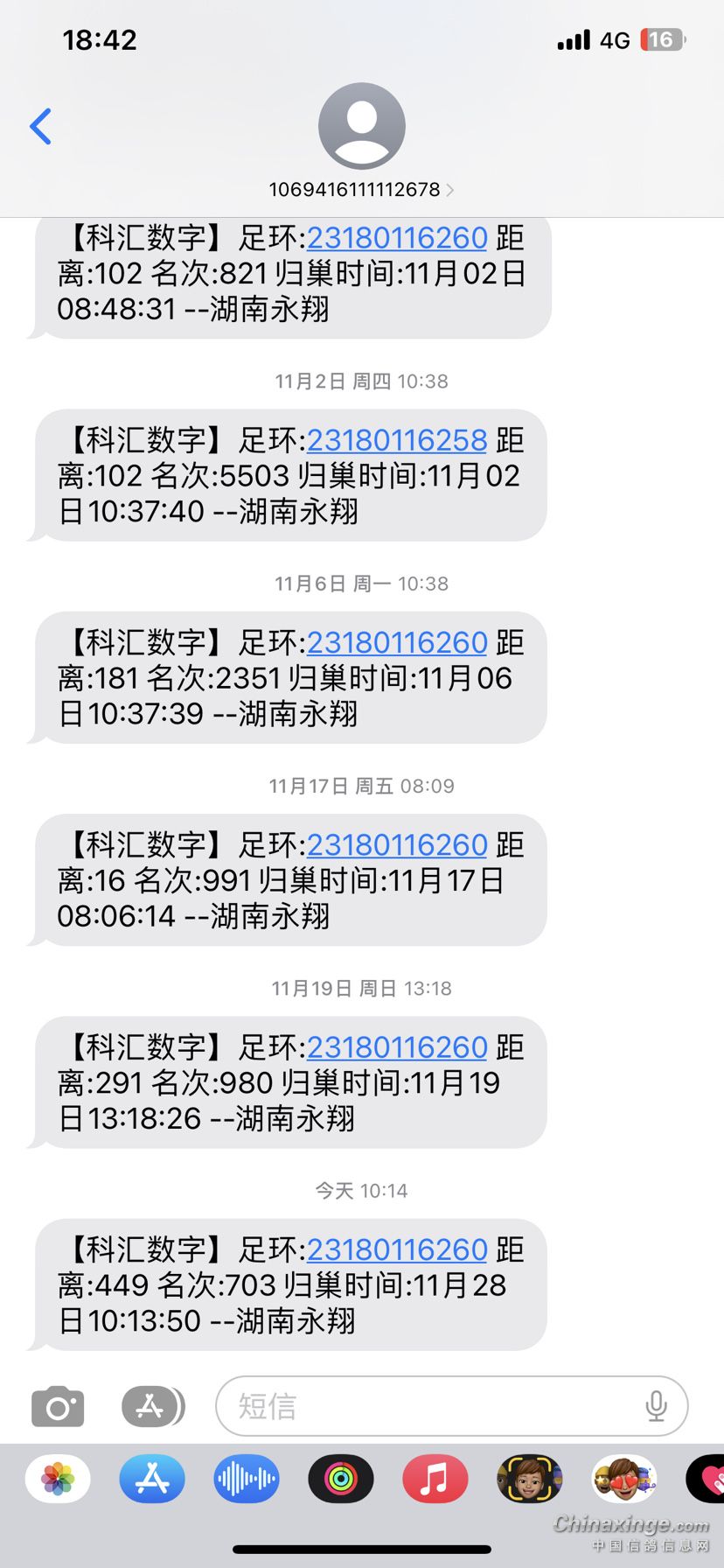Open the Photos app in the app strip

pyautogui.click(x=58, y=1480)
